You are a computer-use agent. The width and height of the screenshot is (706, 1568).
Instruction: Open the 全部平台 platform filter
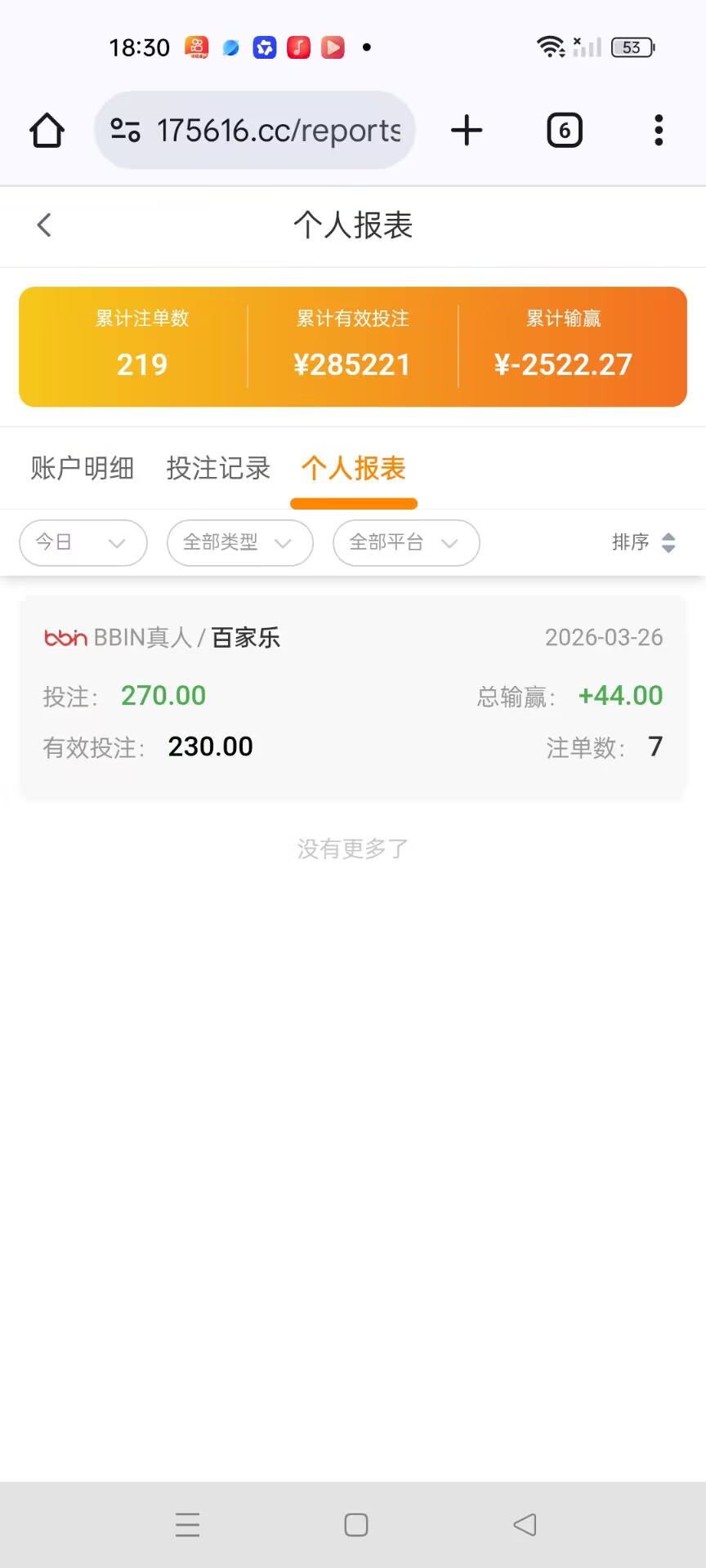pyautogui.click(x=405, y=542)
